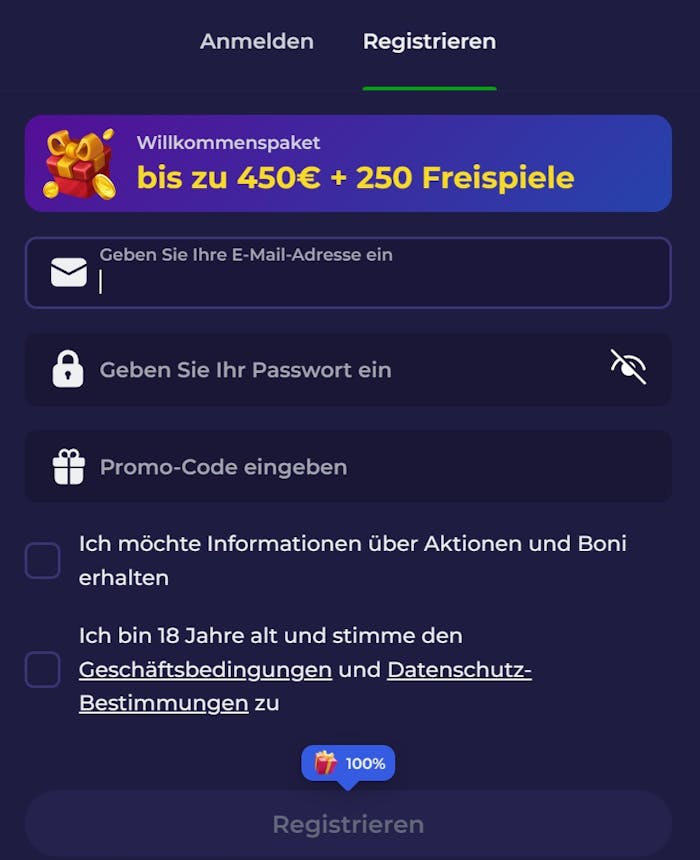700x860 pixels.
Task: Select the Registrieren tab
Action: coord(429,42)
